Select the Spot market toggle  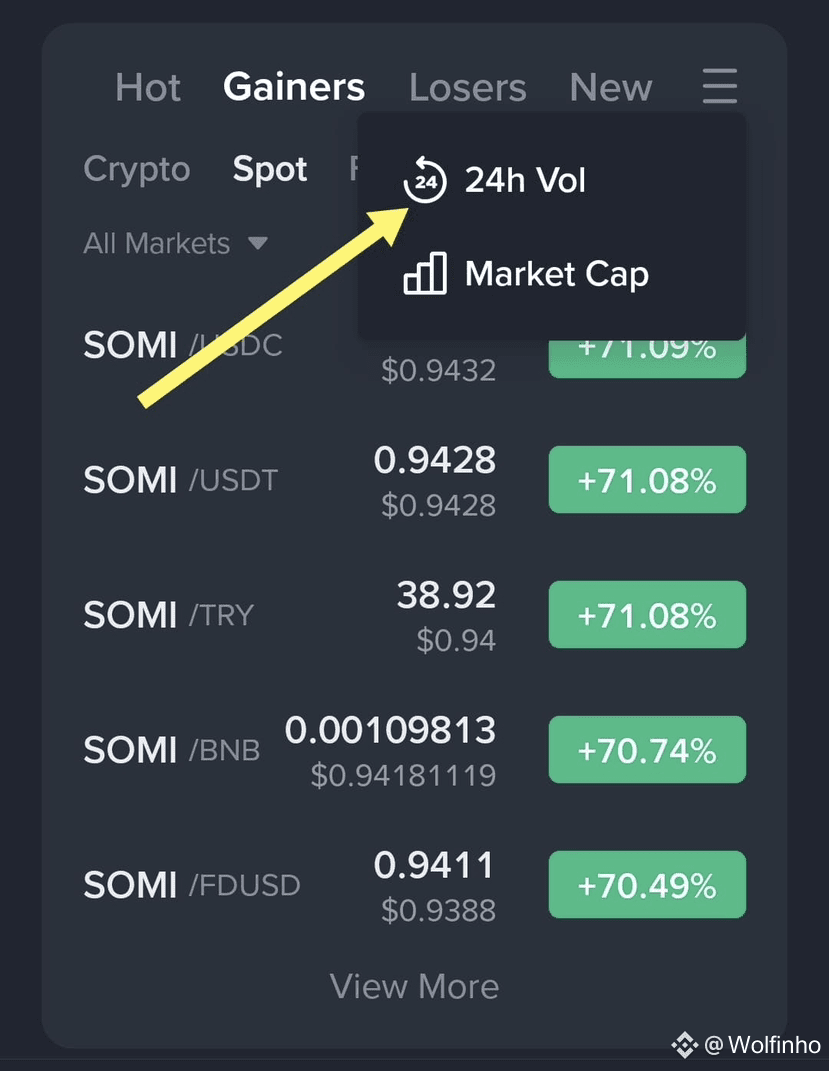click(x=269, y=169)
